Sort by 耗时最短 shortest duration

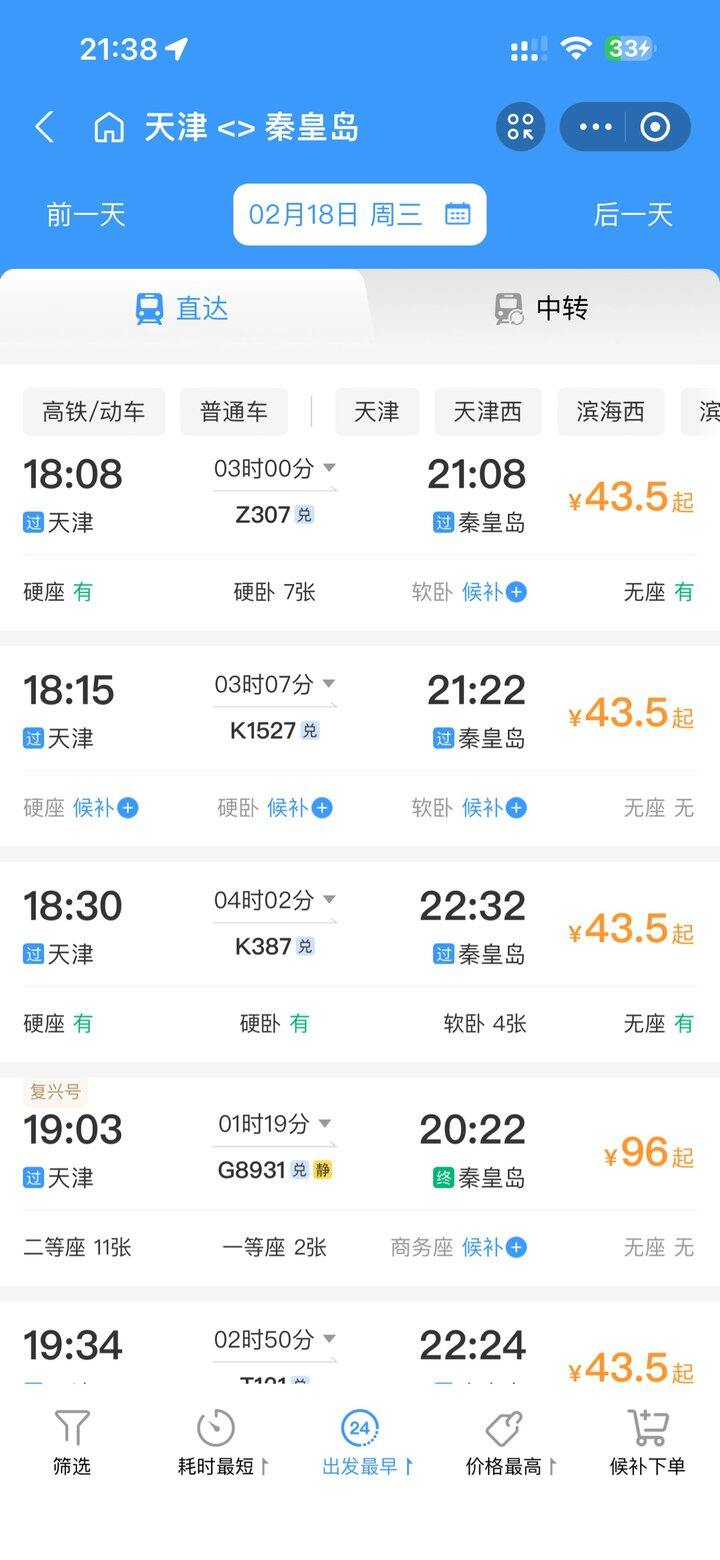218,1442
